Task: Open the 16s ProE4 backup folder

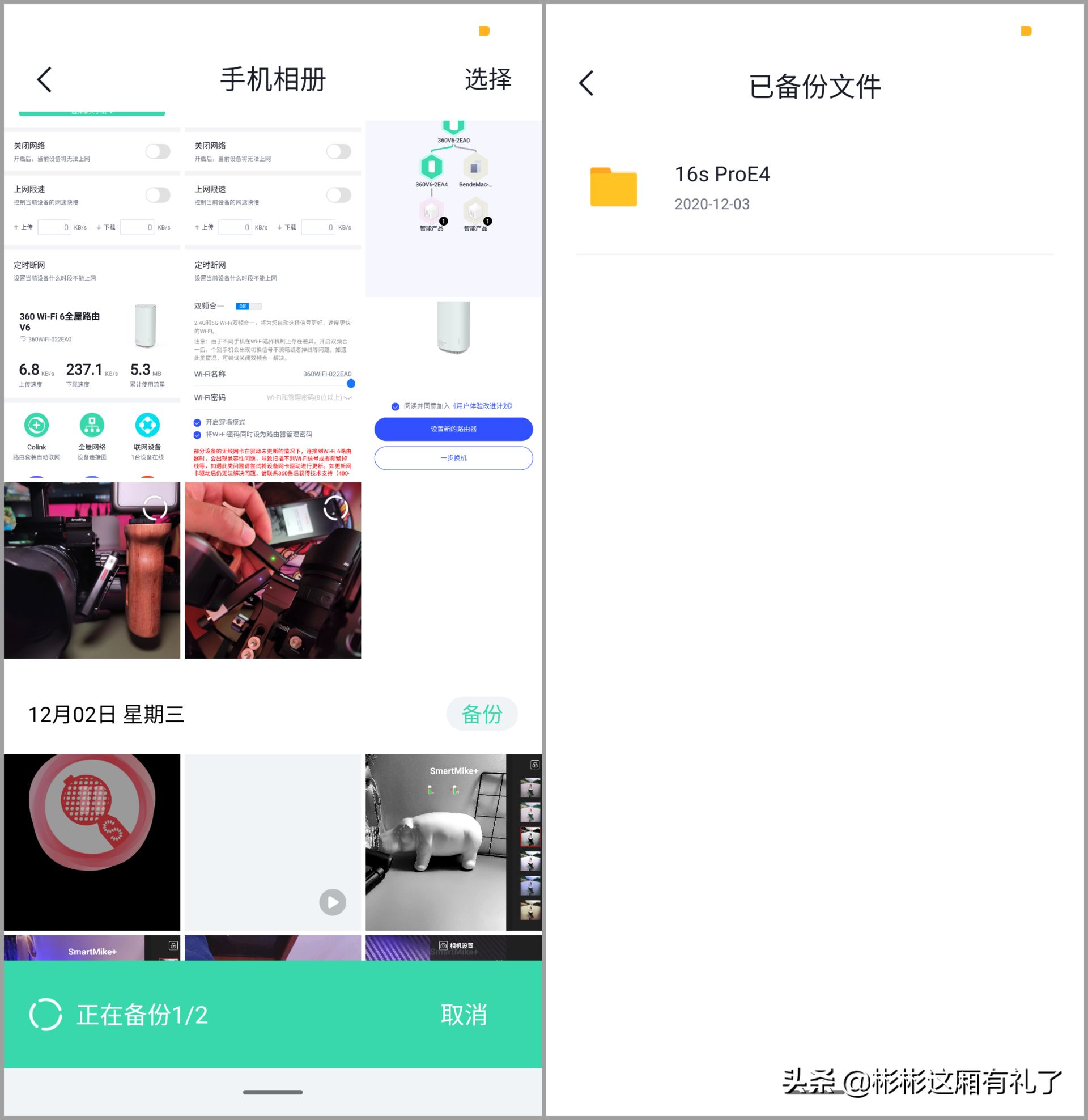Action: tap(722, 187)
